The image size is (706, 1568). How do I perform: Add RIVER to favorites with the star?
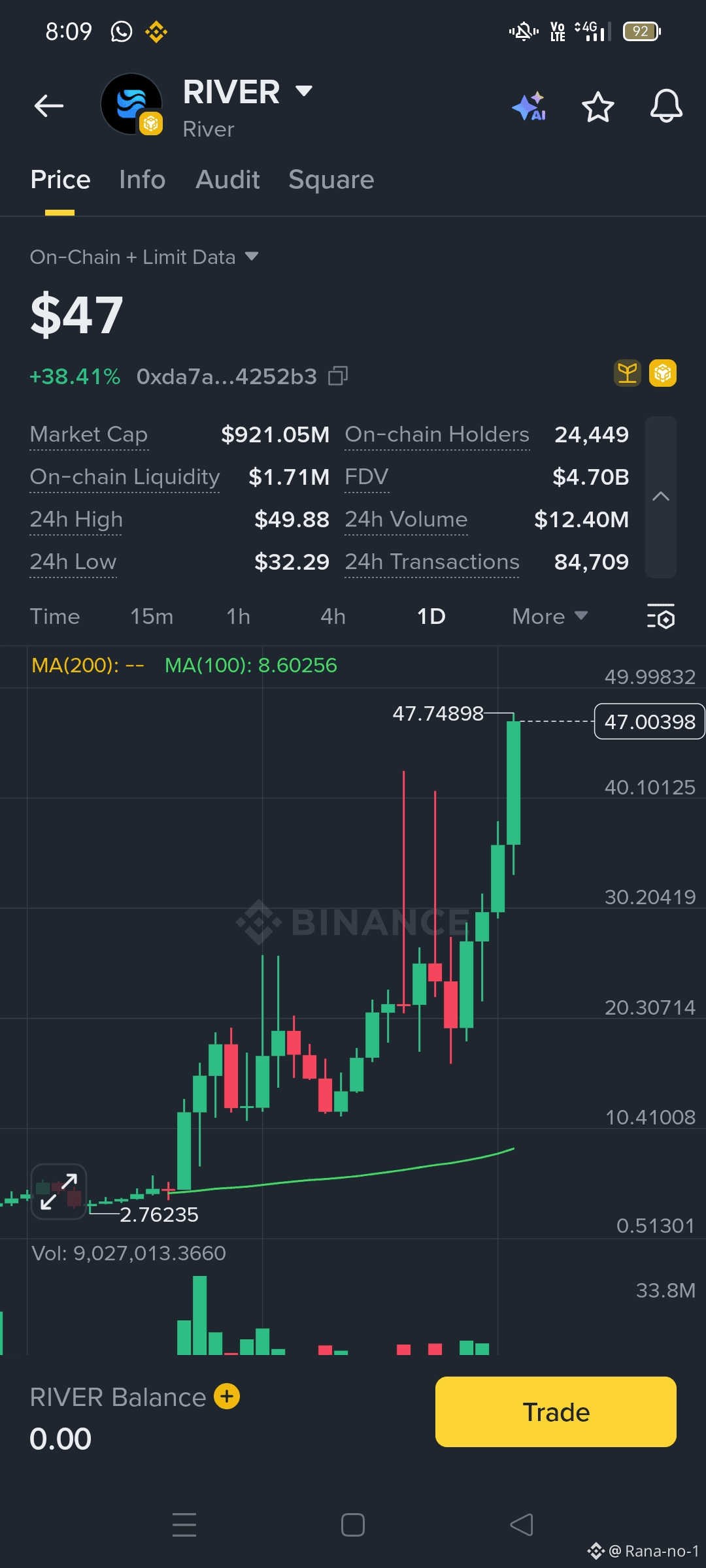[x=597, y=107]
